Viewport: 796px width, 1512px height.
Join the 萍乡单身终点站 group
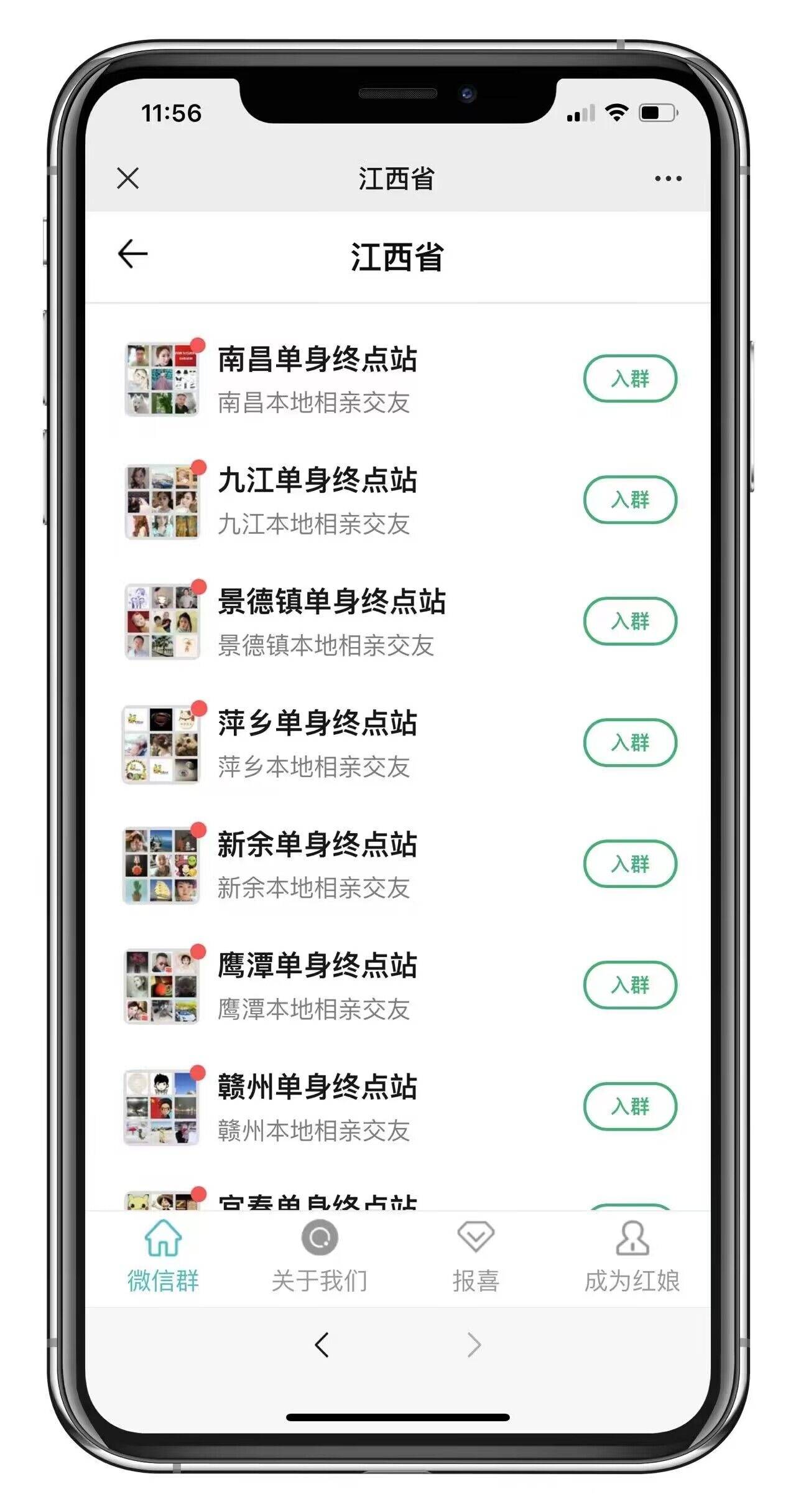tap(629, 742)
